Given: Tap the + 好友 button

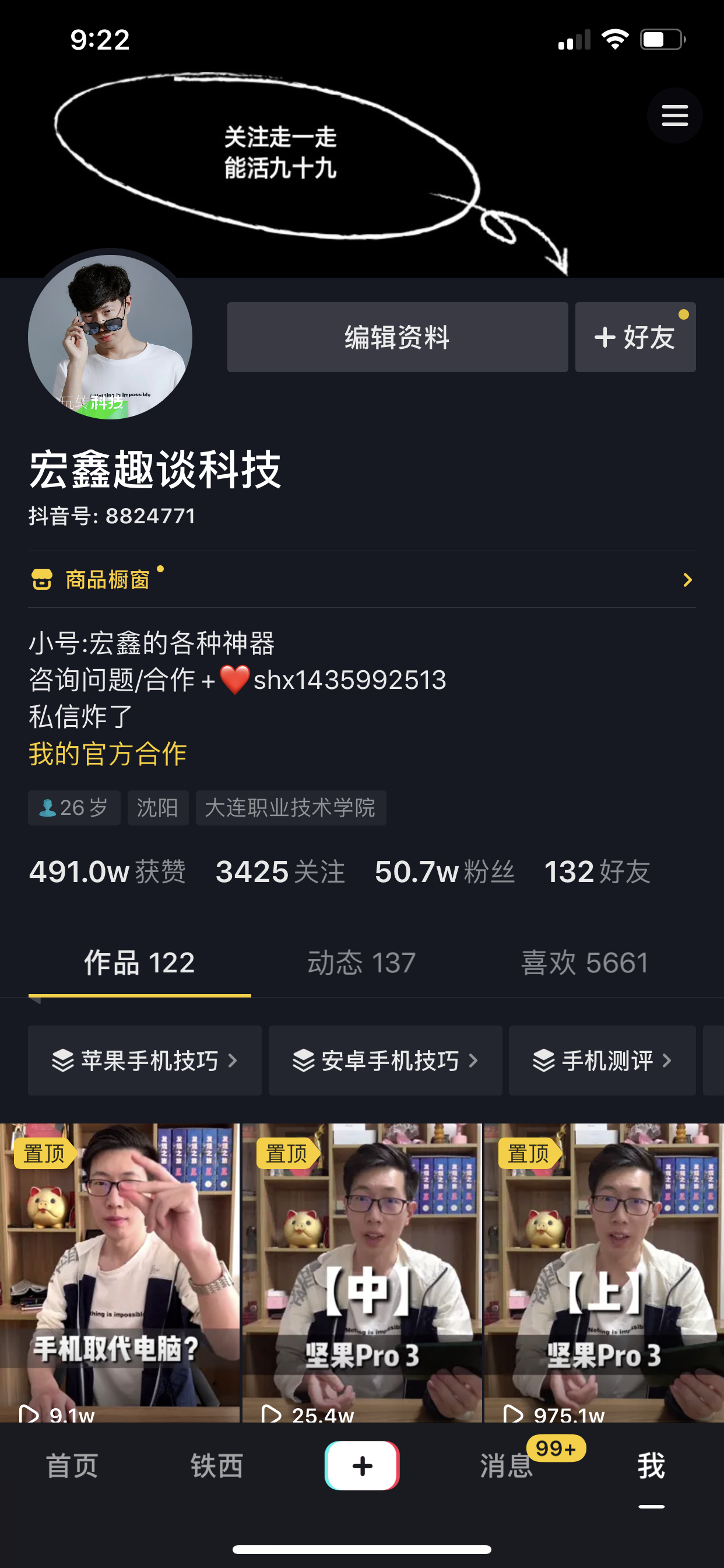Looking at the screenshot, I should coord(635,337).
